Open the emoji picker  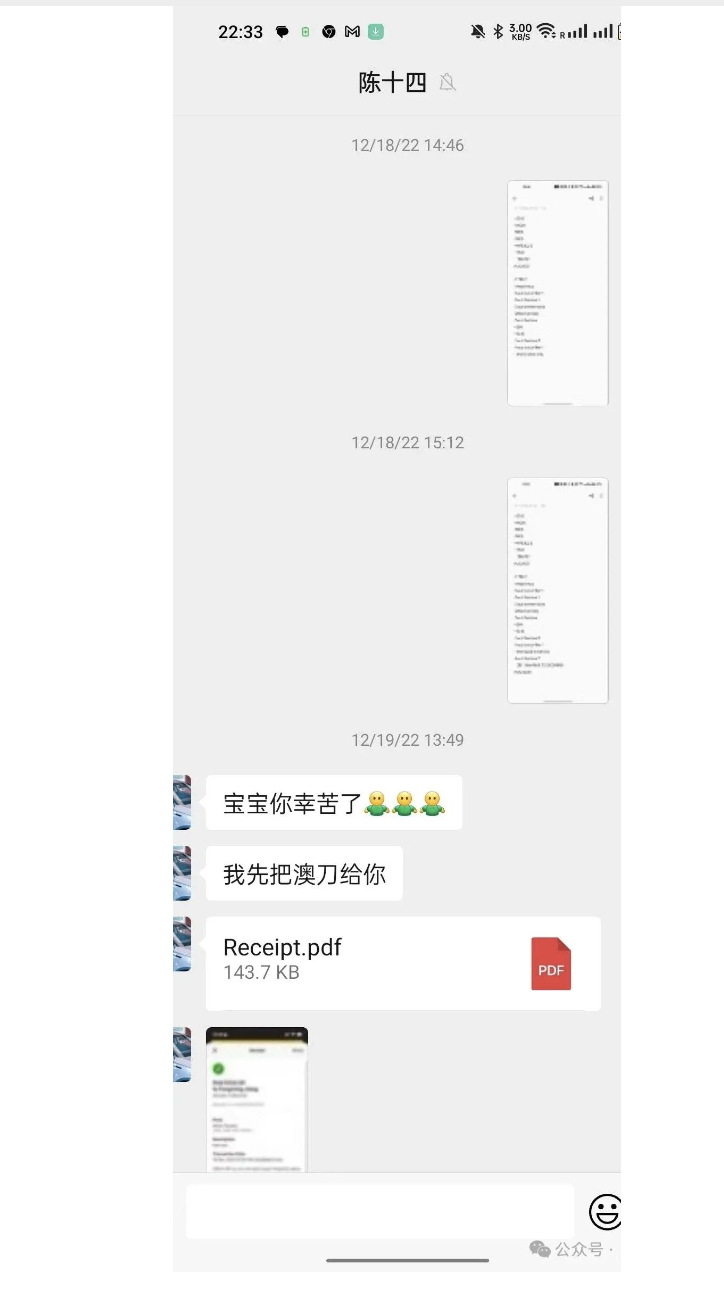pos(604,1212)
